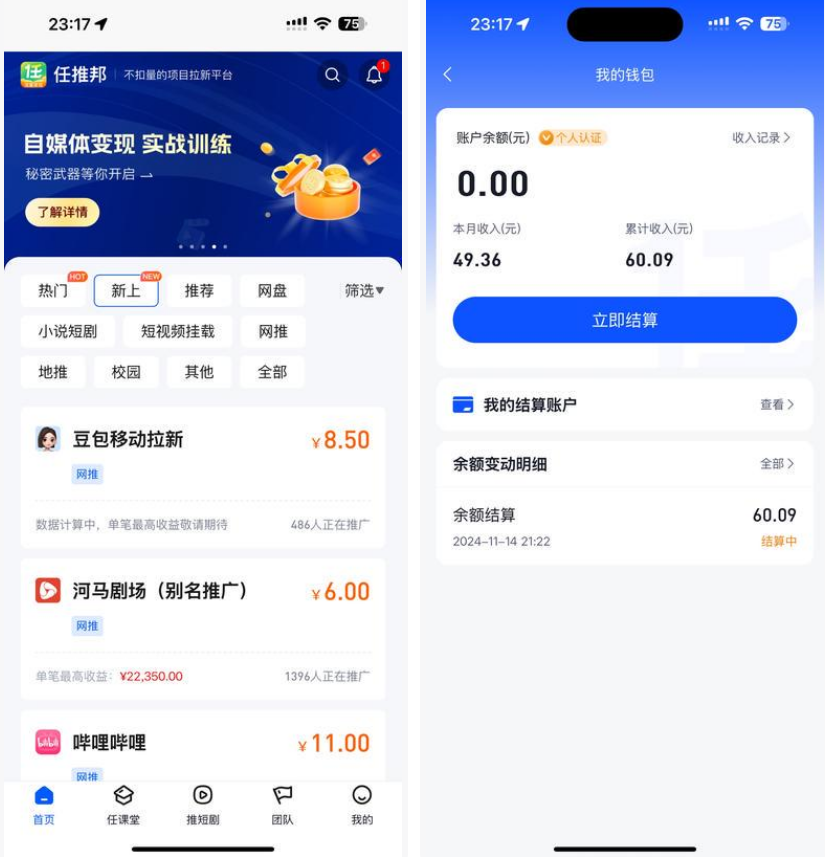Tap the 了解详情 banner button
Image resolution: width=825 pixels, height=857 pixels.
62,212
